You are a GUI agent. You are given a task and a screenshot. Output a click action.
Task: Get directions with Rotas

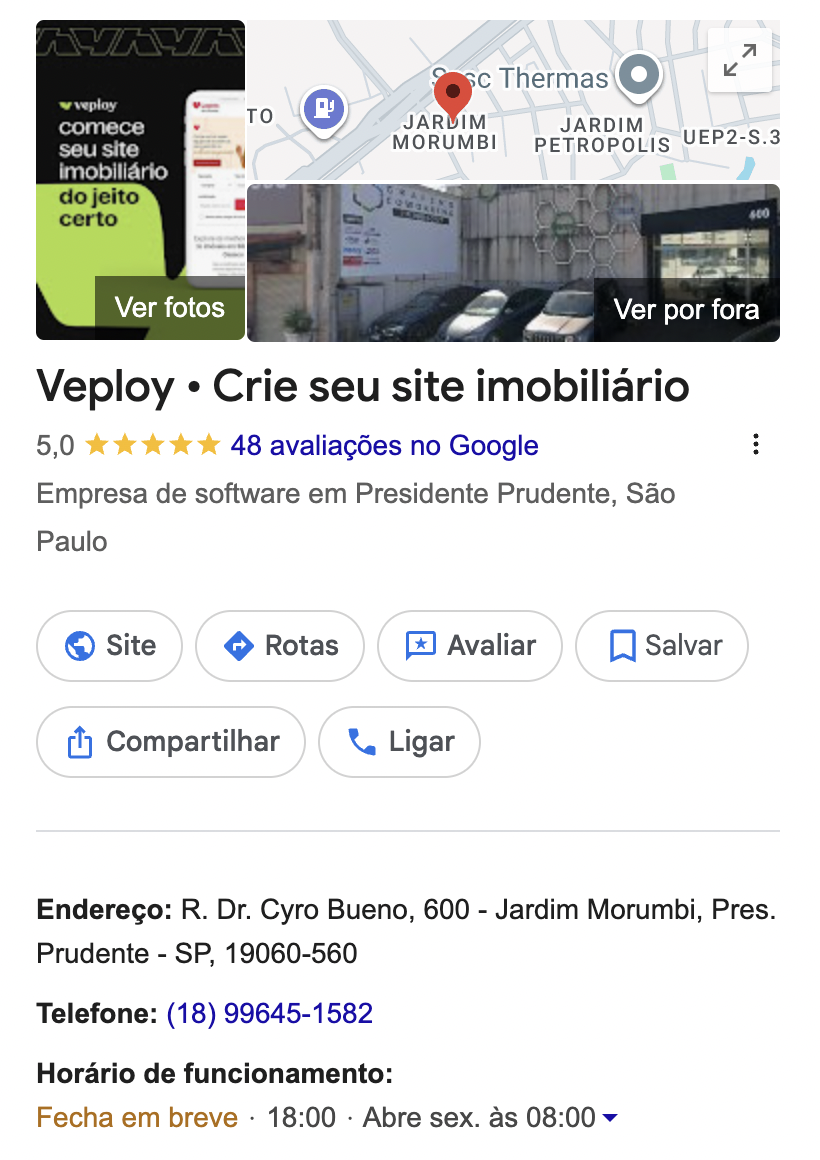pyautogui.click(x=280, y=646)
